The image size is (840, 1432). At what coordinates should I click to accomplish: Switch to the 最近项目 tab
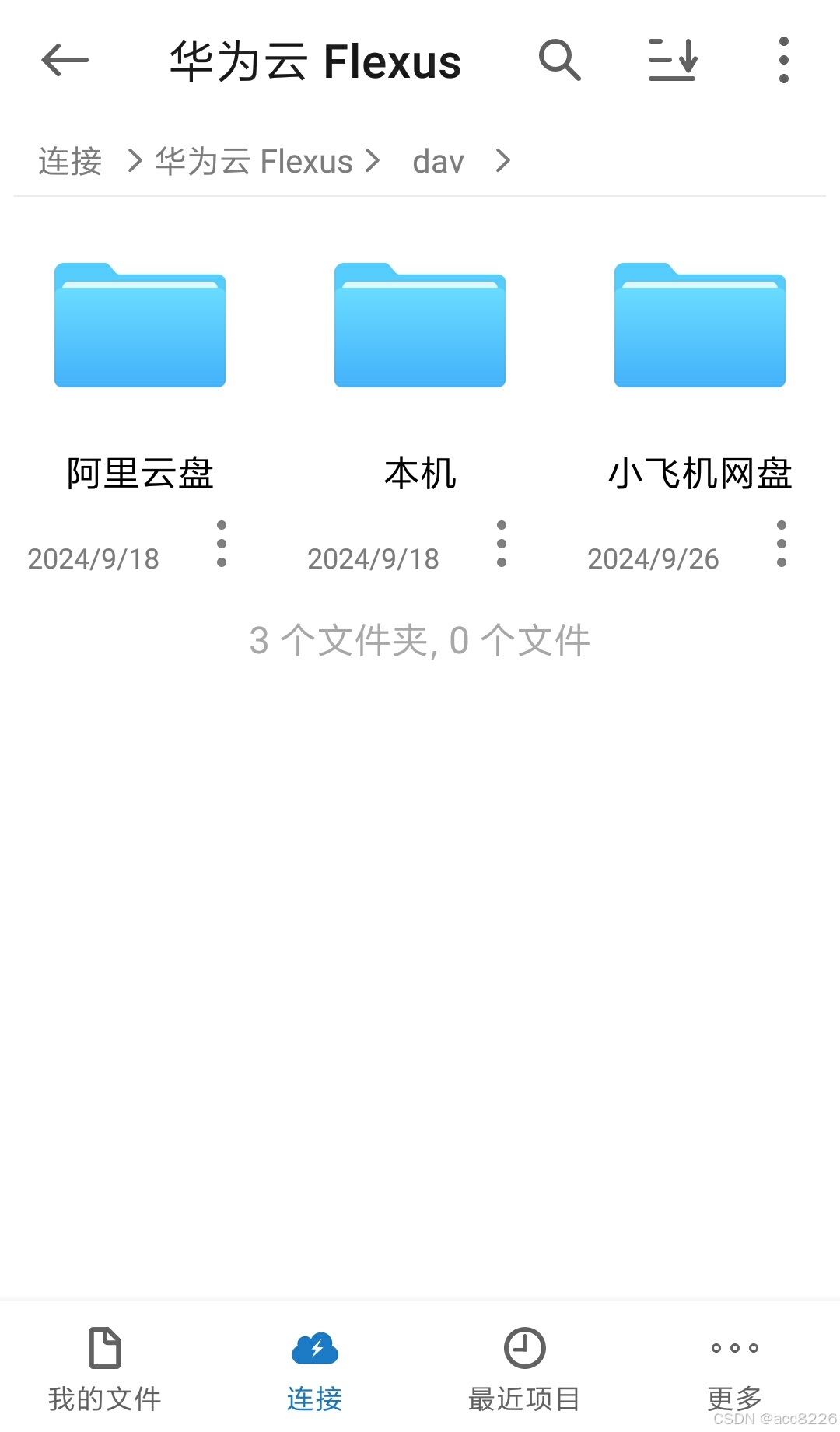coord(525,1370)
